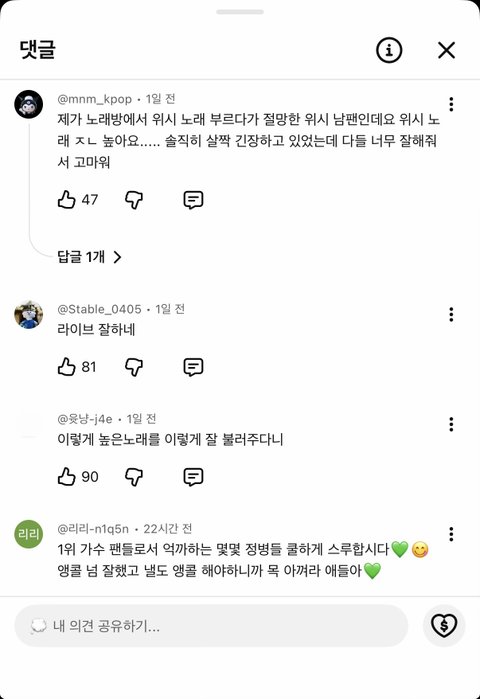Image resolution: width=480 pixels, height=699 pixels.
Task: Open more options for @리리-n1q5n's comment
Action: click(x=451, y=534)
